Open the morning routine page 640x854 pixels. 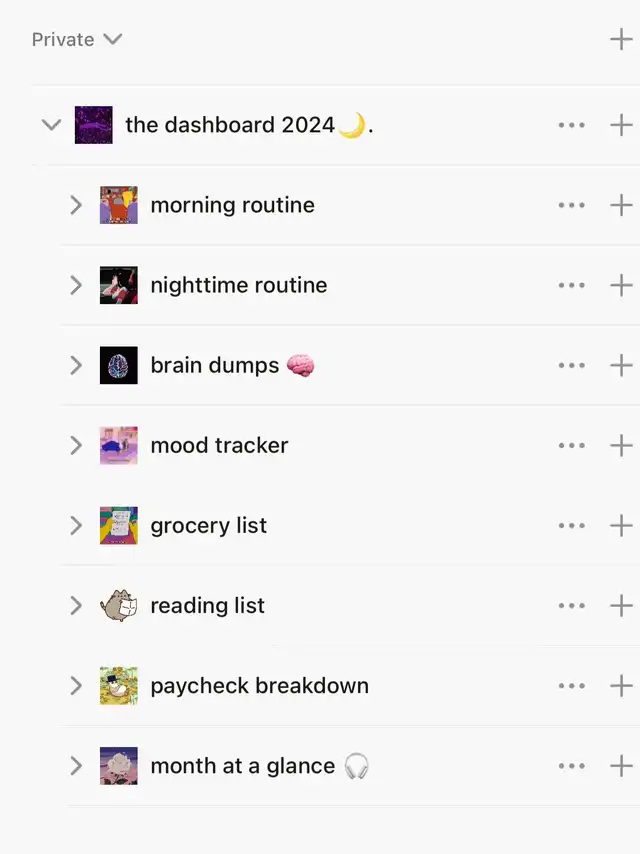[232, 205]
